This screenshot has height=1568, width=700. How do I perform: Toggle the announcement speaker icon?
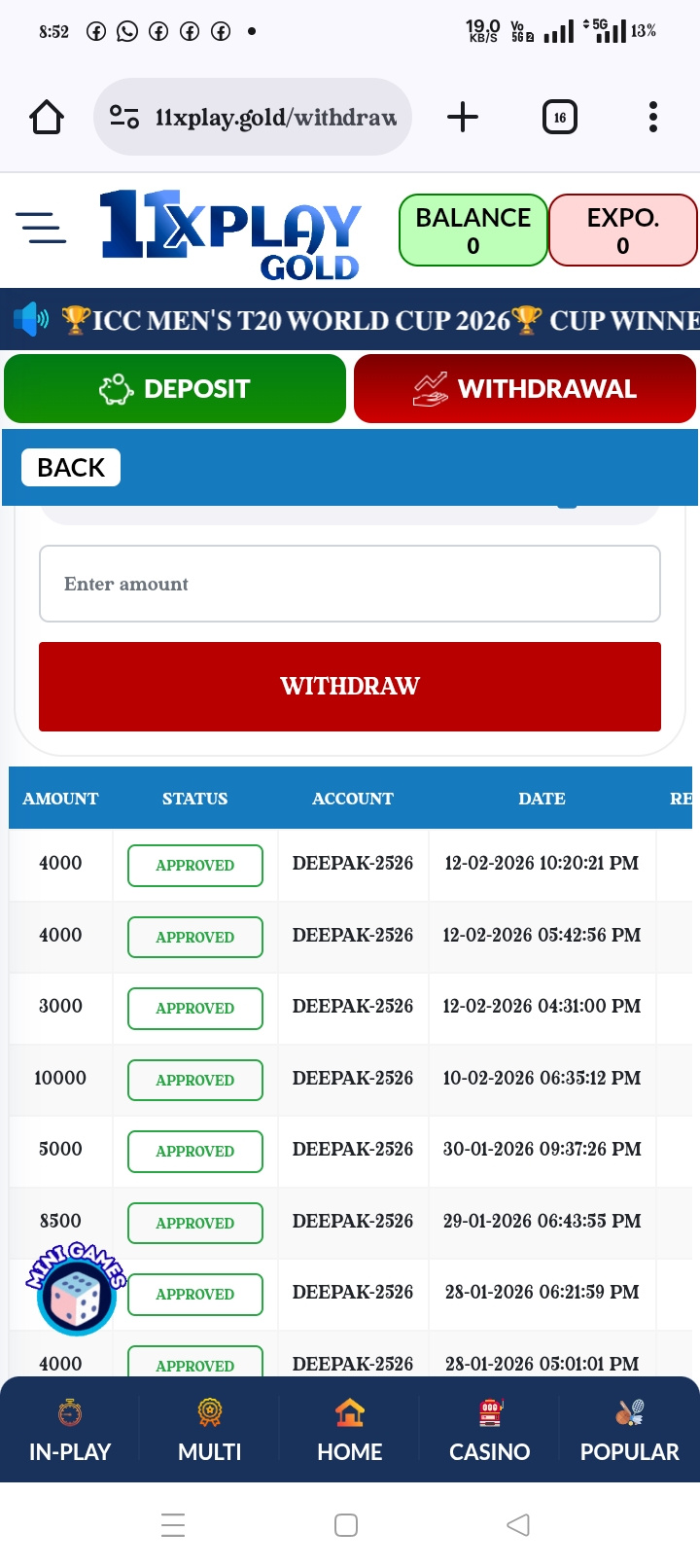(x=31, y=319)
